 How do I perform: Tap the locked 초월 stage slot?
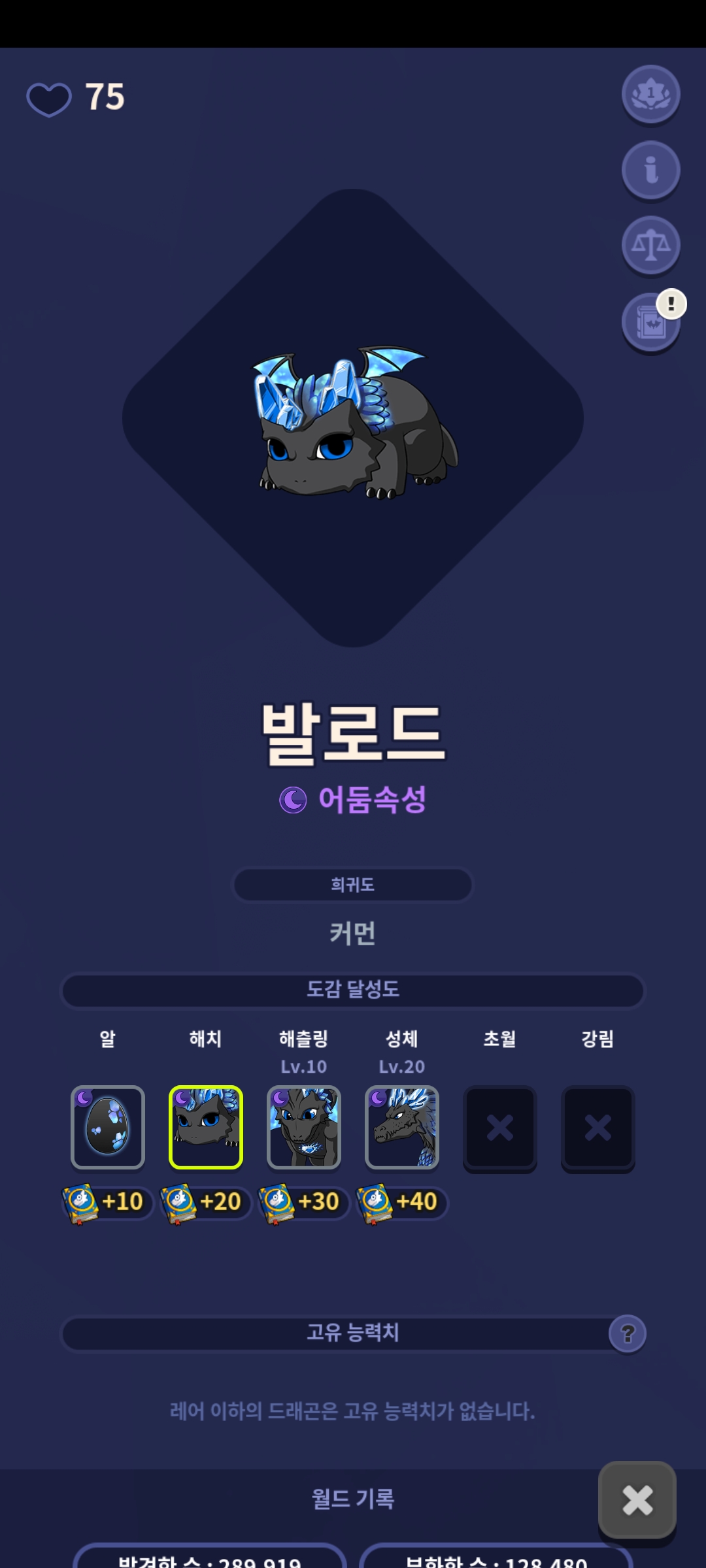coord(500,1128)
